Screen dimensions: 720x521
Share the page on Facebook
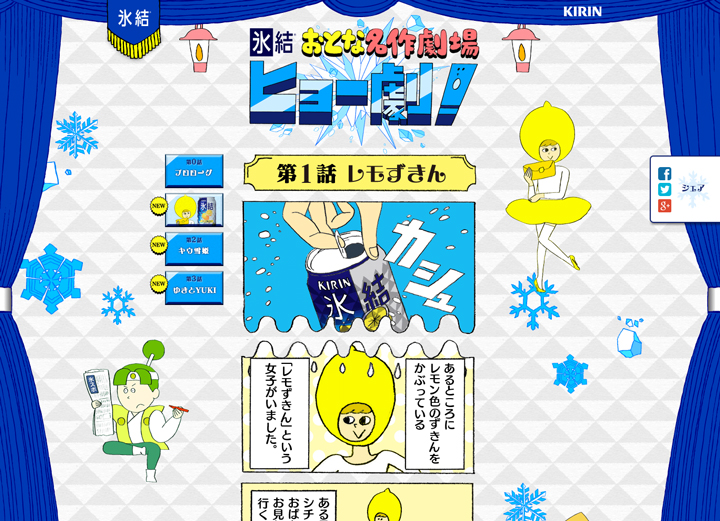(664, 174)
